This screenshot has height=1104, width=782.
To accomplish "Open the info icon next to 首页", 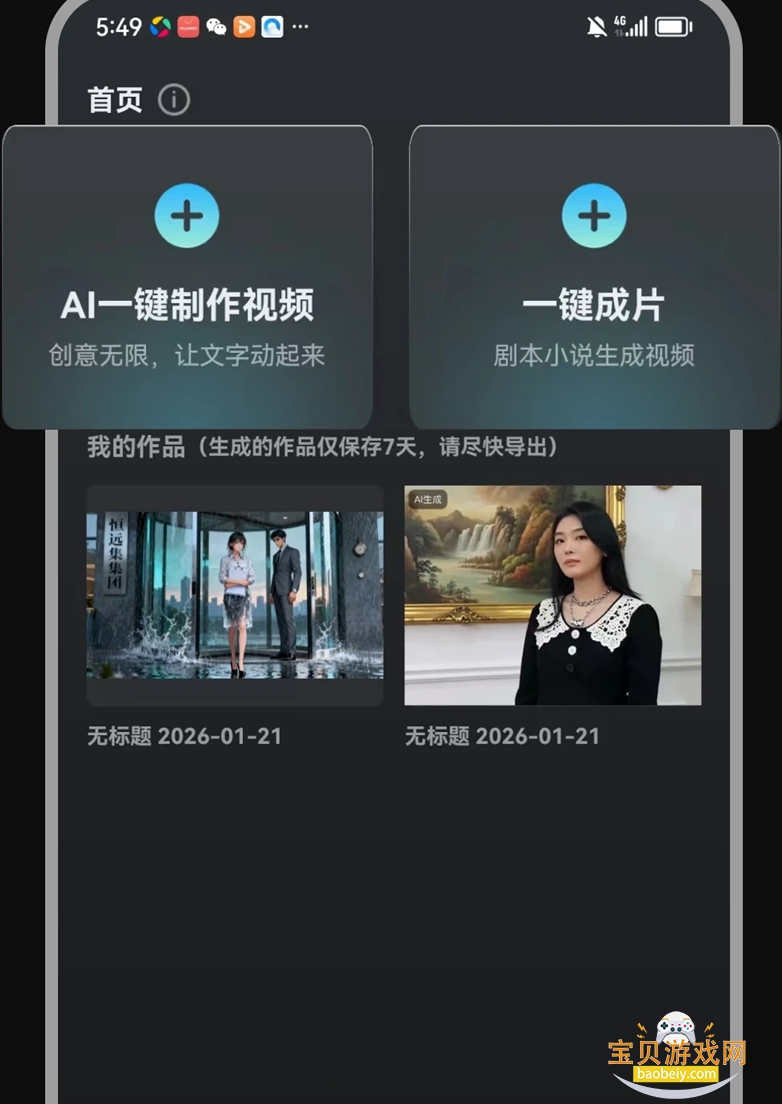I will pos(173,100).
